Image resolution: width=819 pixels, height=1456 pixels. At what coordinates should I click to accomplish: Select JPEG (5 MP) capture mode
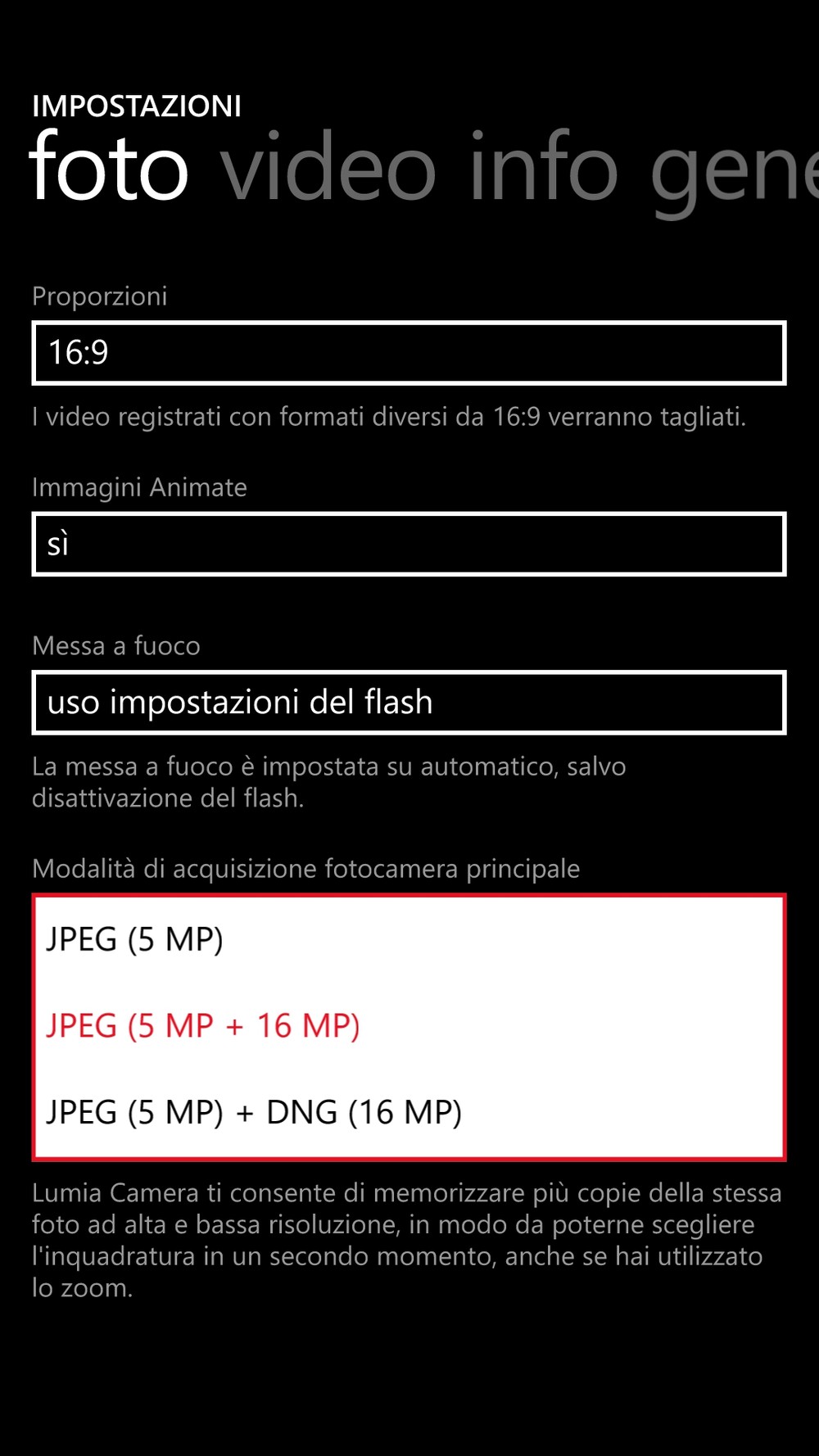tap(409, 939)
